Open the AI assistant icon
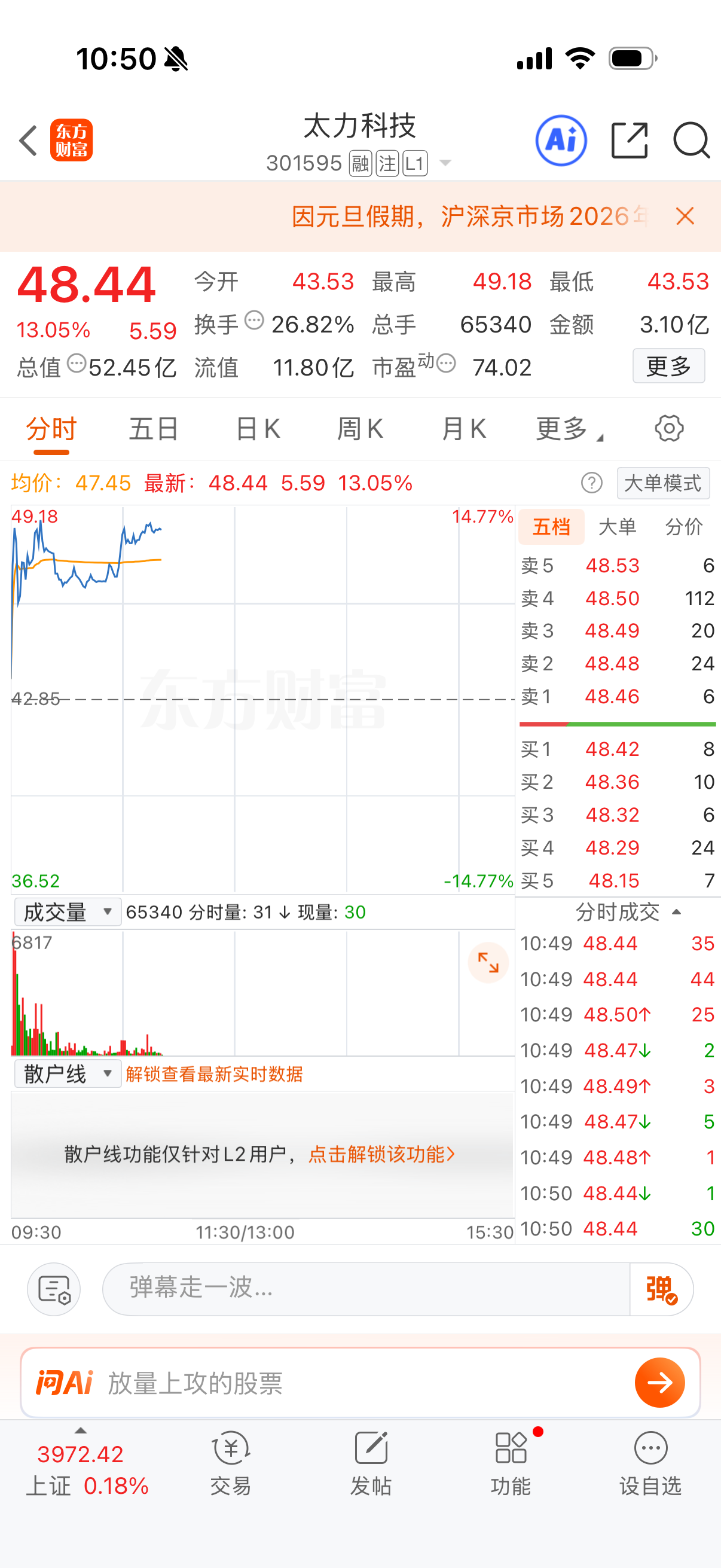Screen dimensions: 721x1568 coord(560,141)
